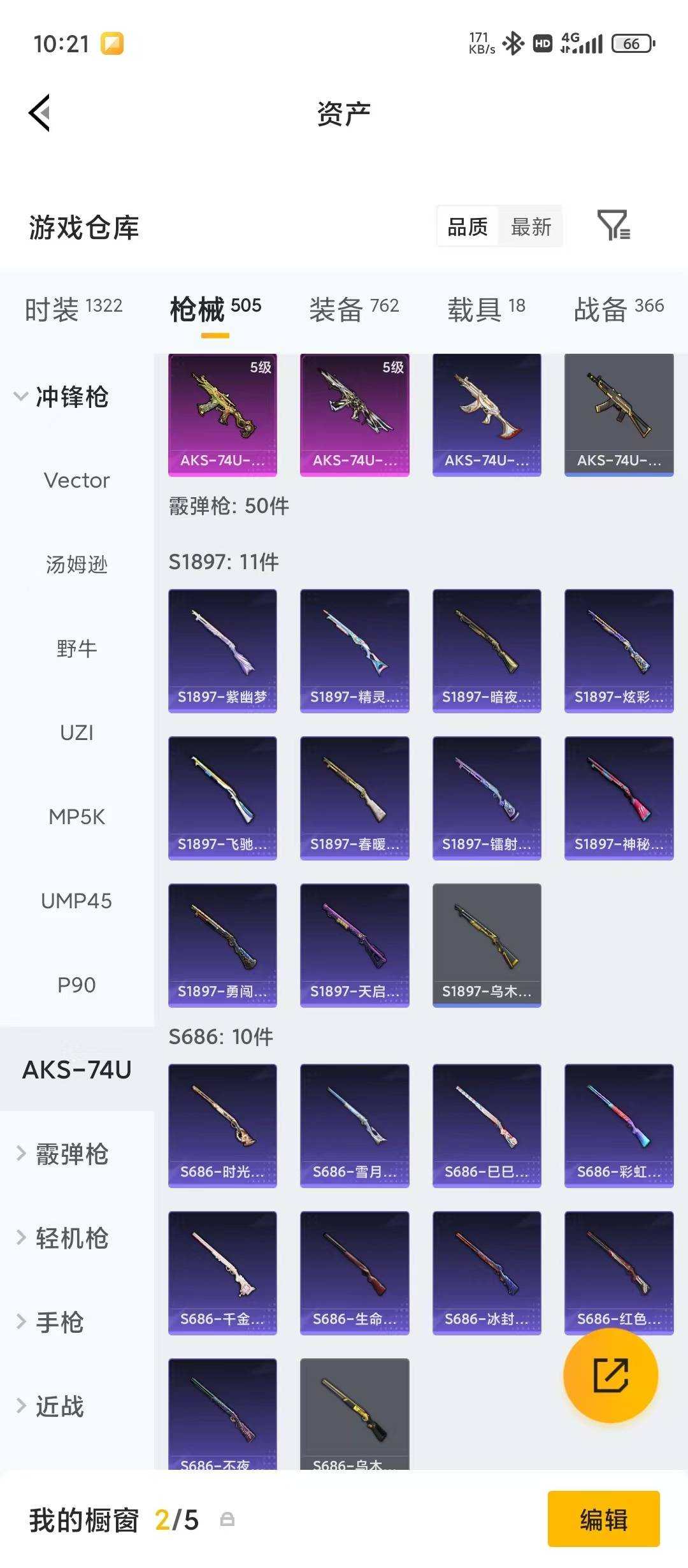
Task: Open the S686-时光 skin tile
Action: point(222,1125)
